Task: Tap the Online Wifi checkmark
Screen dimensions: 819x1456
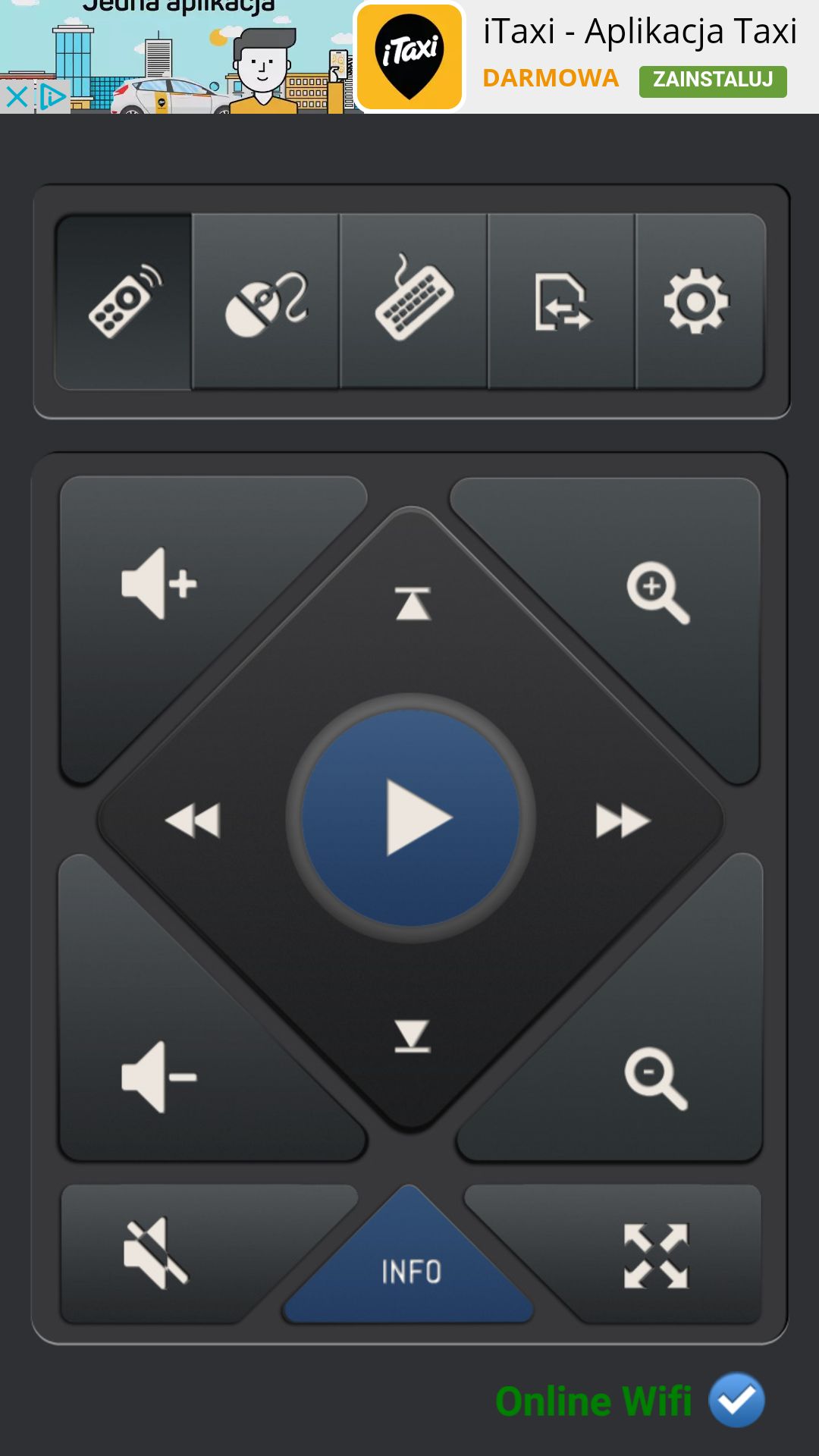Action: tap(736, 1400)
